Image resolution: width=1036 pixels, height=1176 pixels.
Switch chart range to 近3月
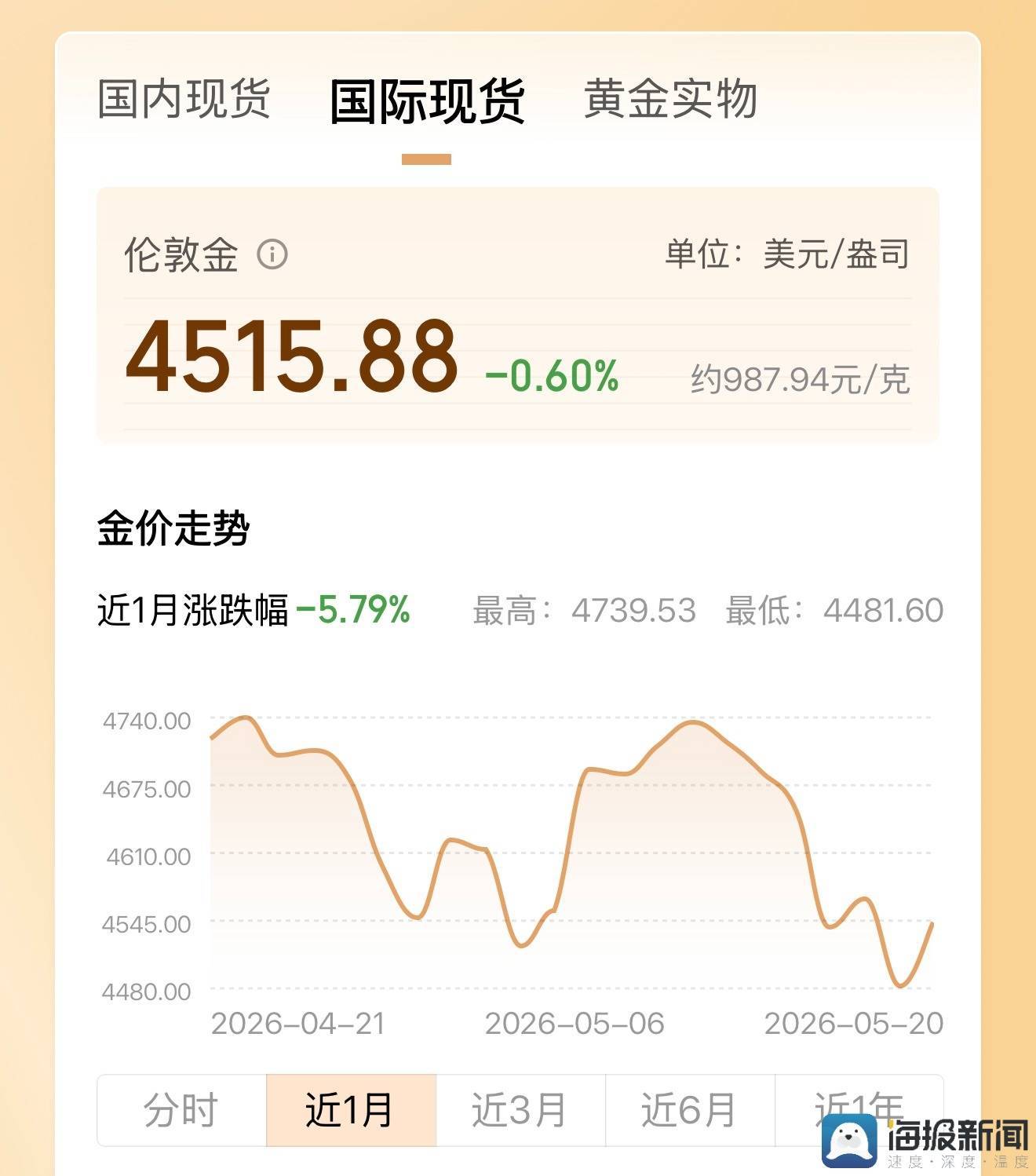click(x=521, y=1110)
